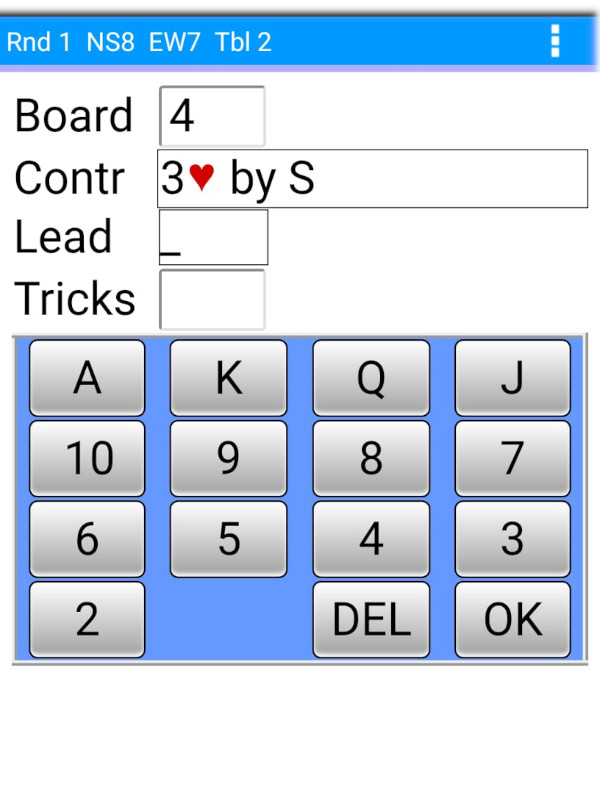Delete the last entry with DEL
Screen dimensions: 600x805
pyautogui.click(x=371, y=620)
